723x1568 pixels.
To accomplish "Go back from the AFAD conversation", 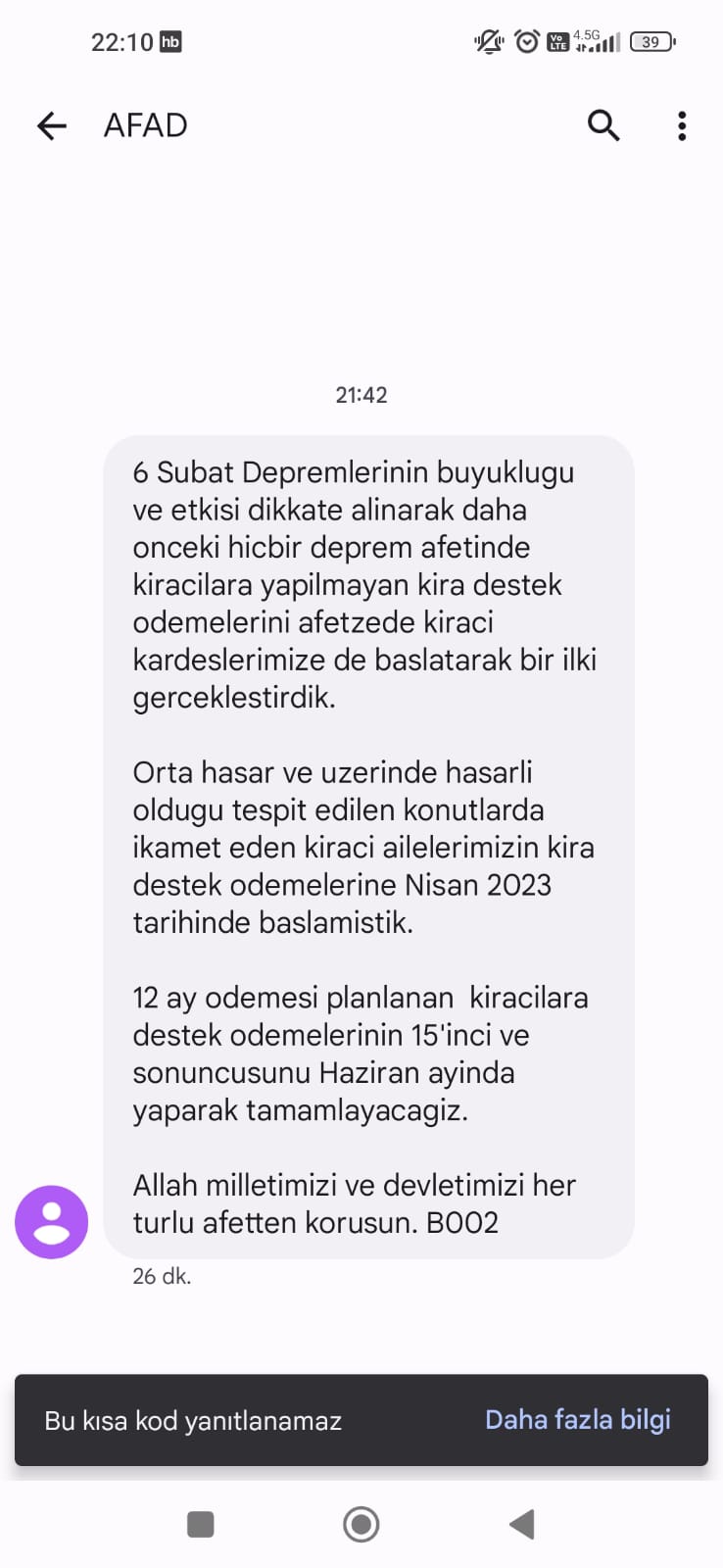I will (x=51, y=125).
